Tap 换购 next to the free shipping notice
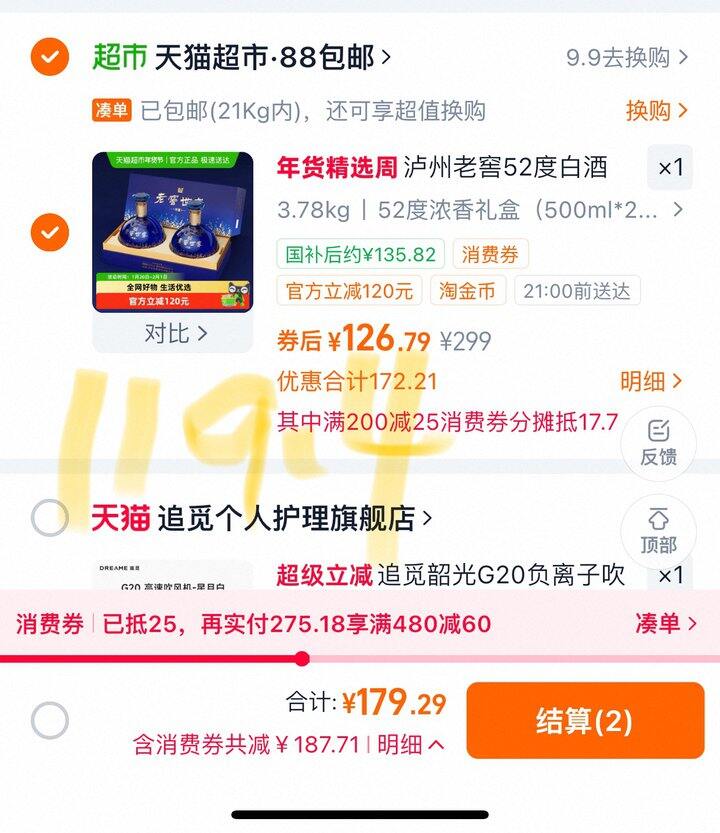The width and height of the screenshot is (720, 833). tap(656, 110)
